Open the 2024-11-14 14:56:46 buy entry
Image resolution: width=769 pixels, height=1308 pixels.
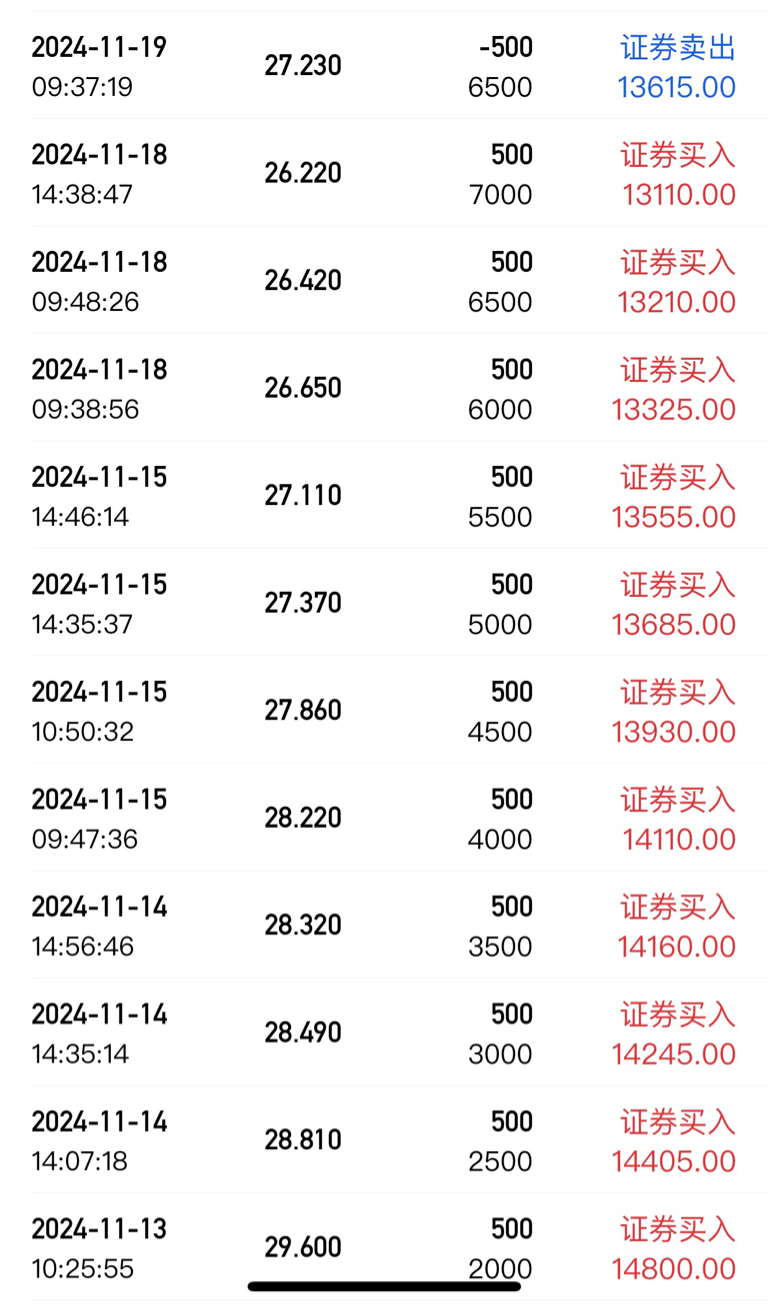pos(384,926)
